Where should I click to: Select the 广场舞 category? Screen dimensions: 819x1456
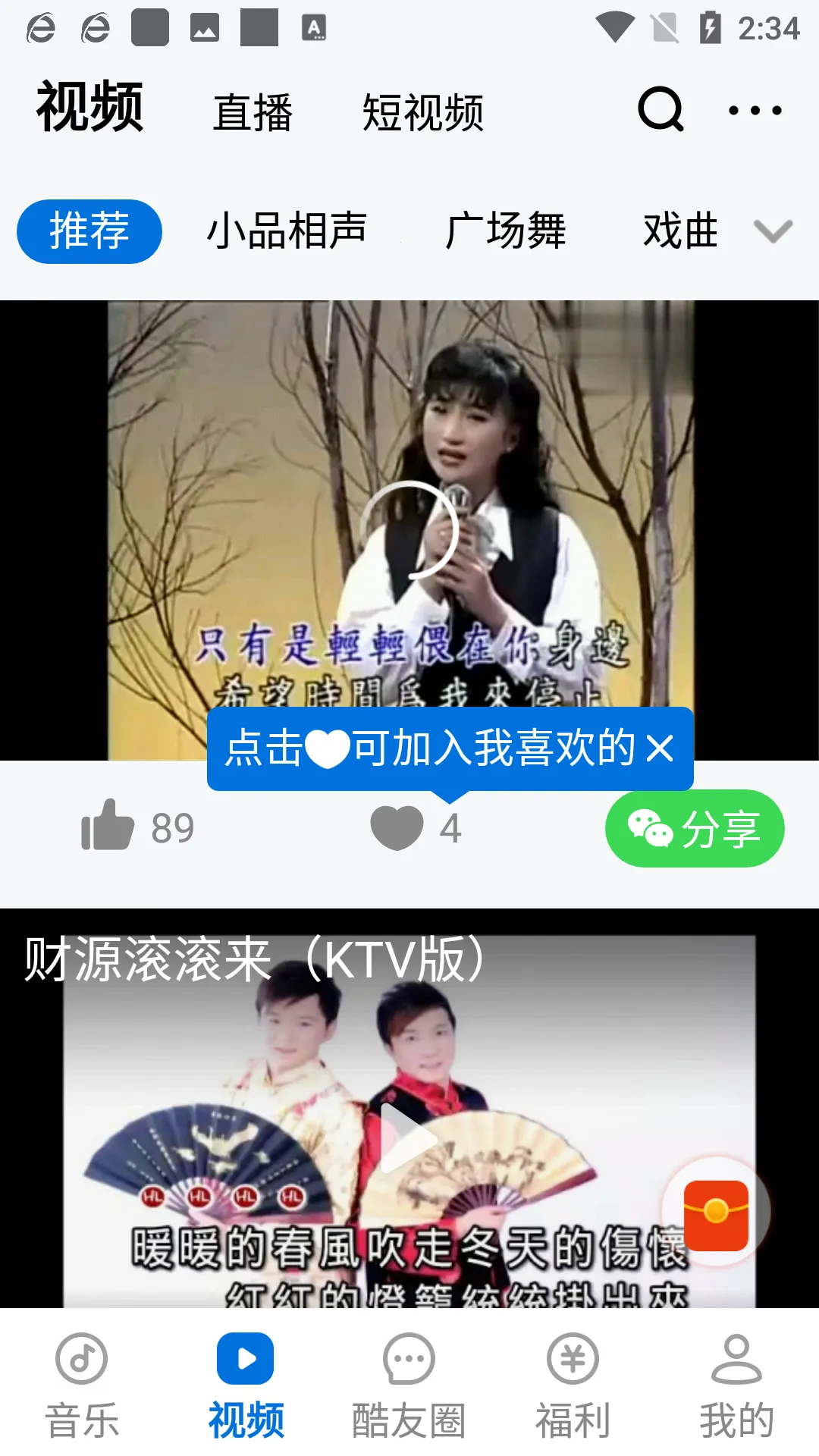[506, 231]
